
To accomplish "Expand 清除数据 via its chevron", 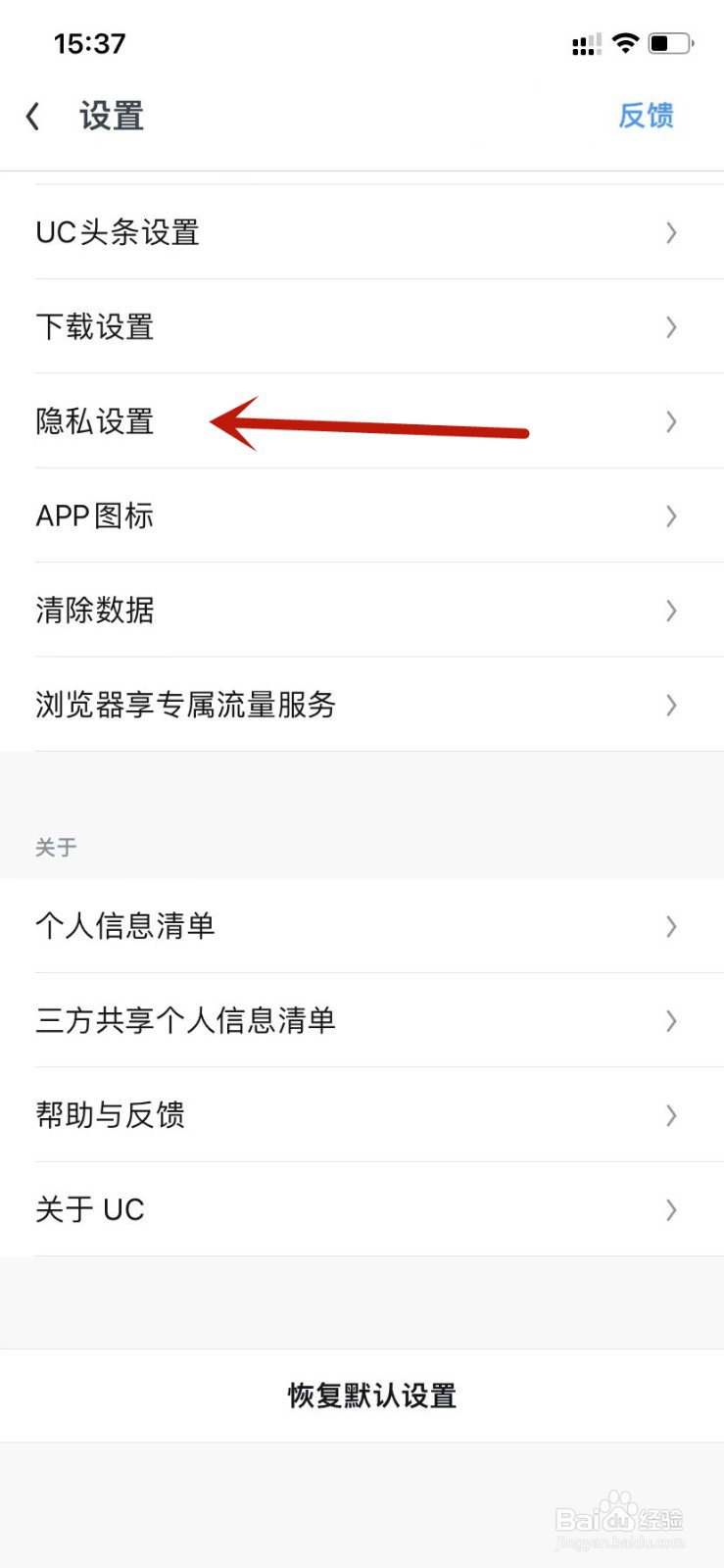I will pyautogui.click(x=670, y=610).
